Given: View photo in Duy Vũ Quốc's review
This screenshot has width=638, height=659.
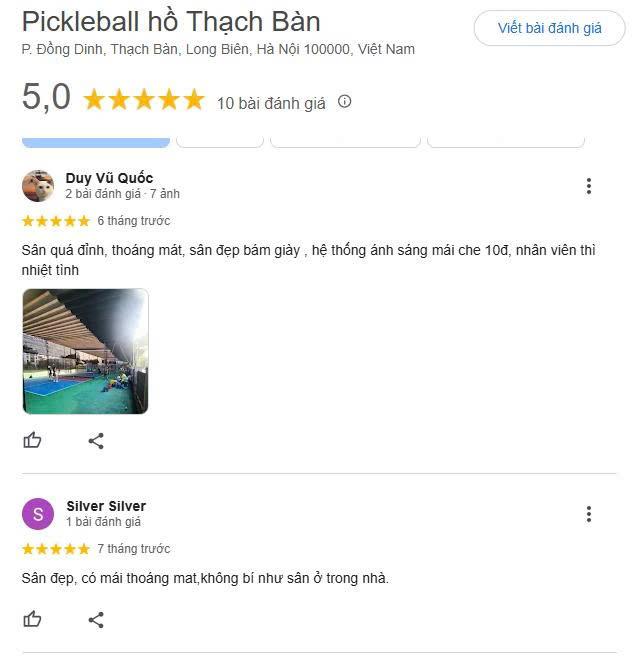Looking at the screenshot, I should click(85, 351).
